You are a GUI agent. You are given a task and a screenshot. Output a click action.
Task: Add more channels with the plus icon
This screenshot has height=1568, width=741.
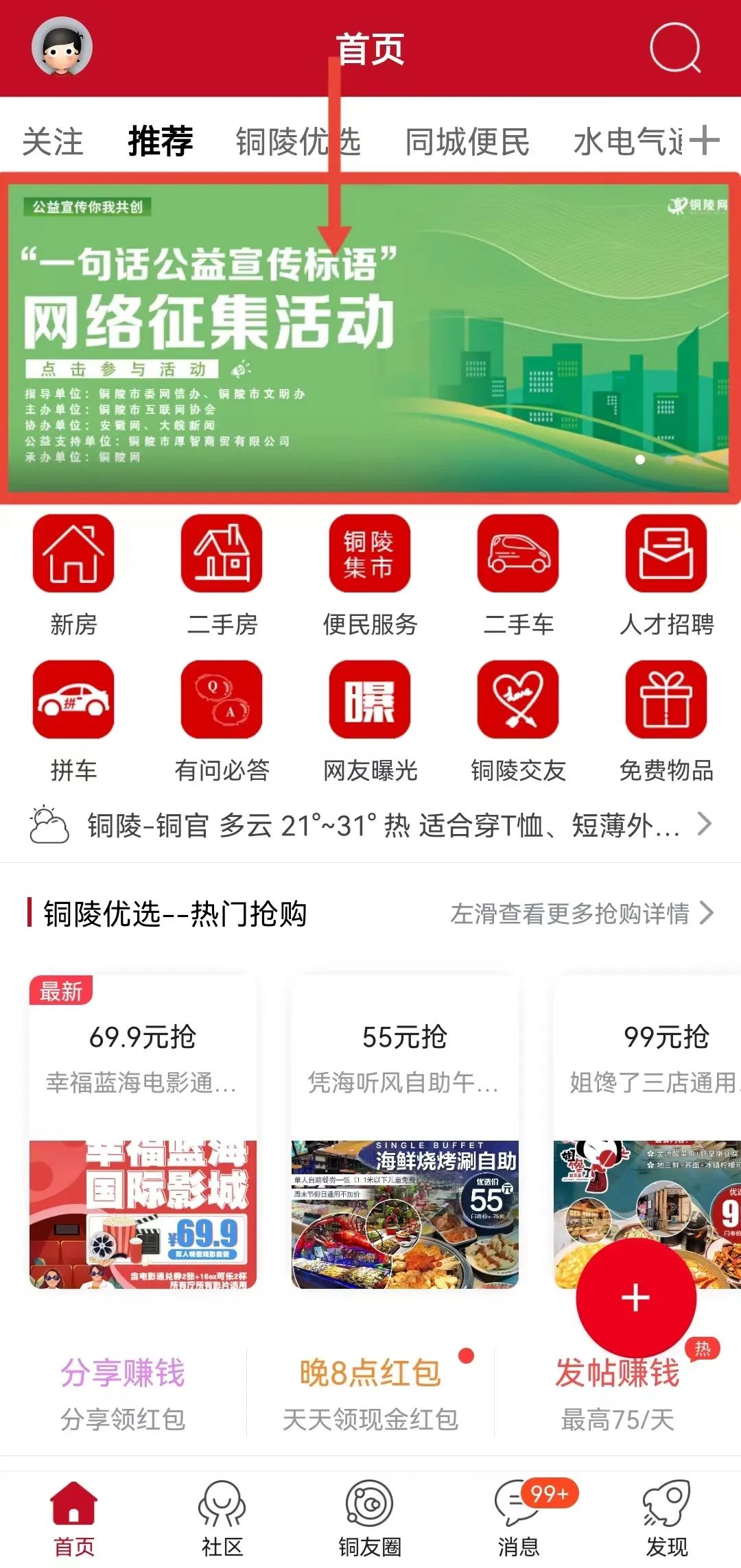705,141
